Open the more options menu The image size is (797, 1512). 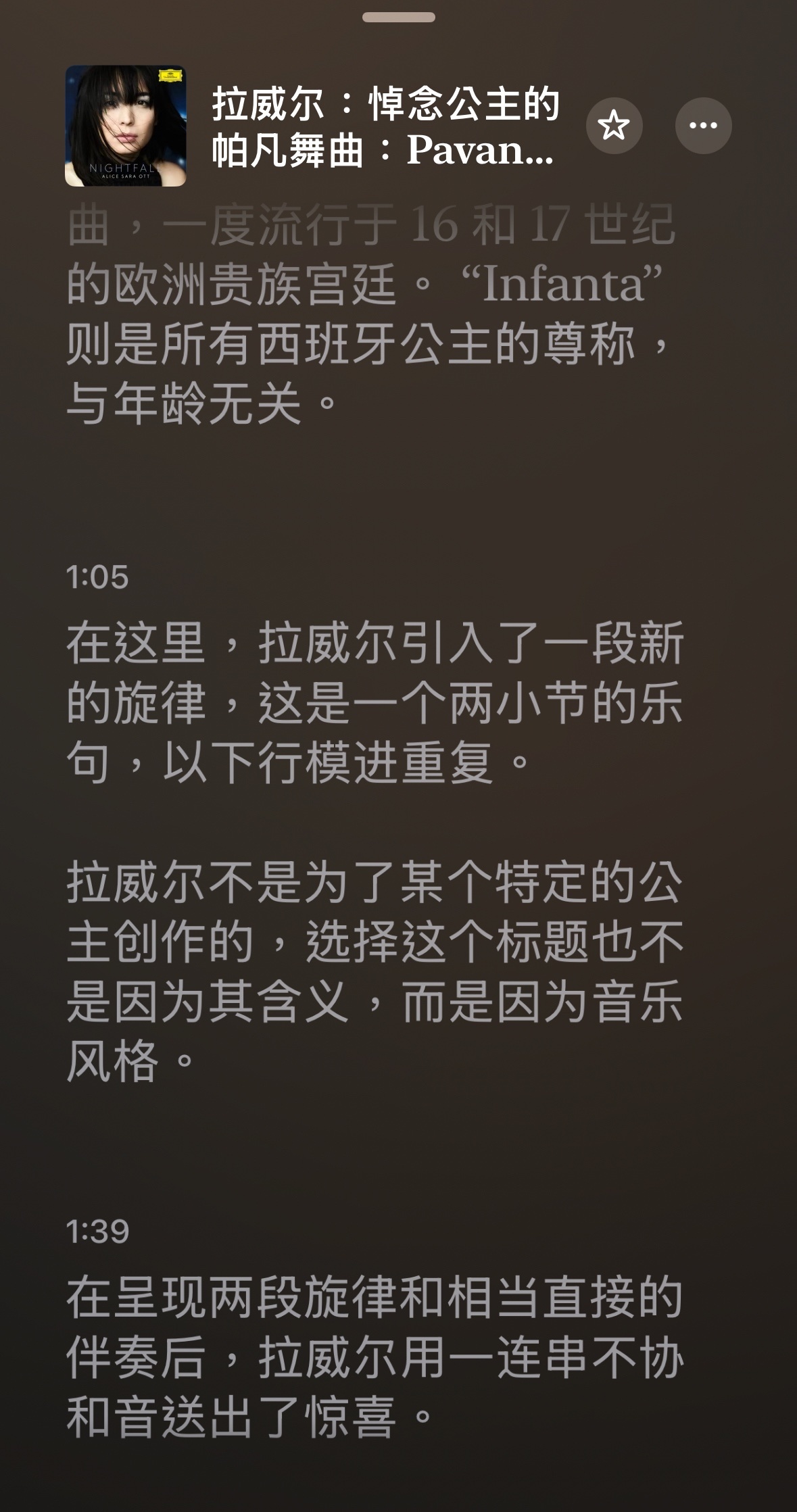tap(703, 126)
